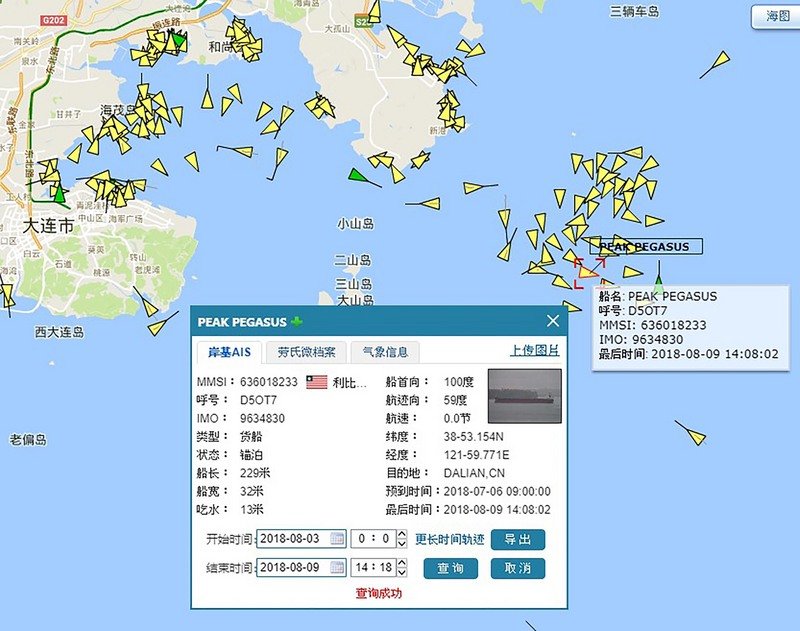Edit the 开始时间 start date field

pyautogui.click(x=291, y=539)
